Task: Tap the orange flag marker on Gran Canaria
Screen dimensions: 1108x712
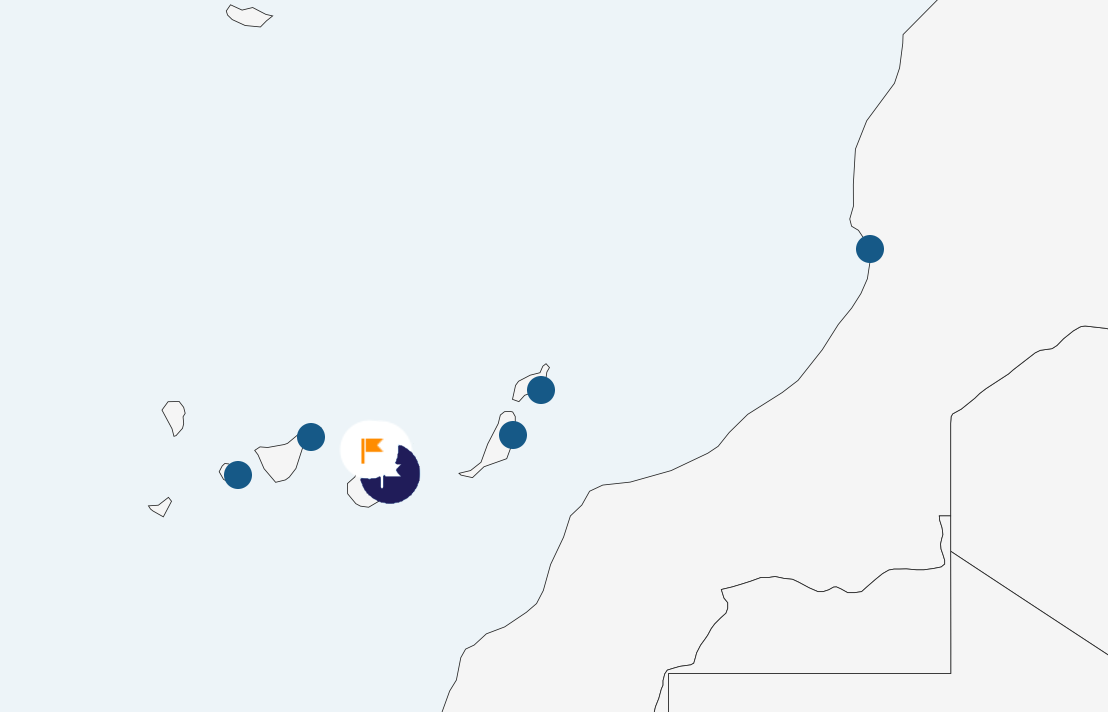Action: [x=374, y=449]
